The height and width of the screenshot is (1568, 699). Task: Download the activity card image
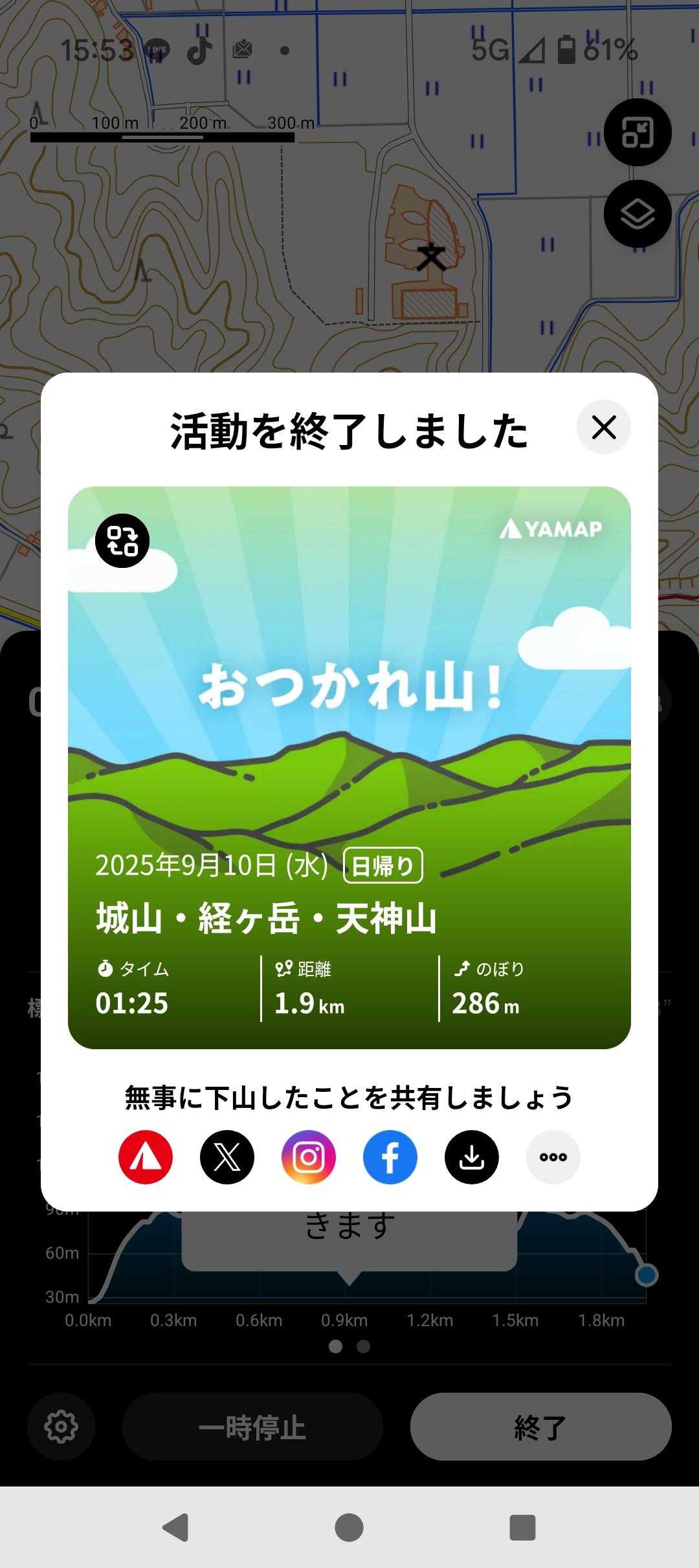pyautogui.click(x=472, y=1157)
